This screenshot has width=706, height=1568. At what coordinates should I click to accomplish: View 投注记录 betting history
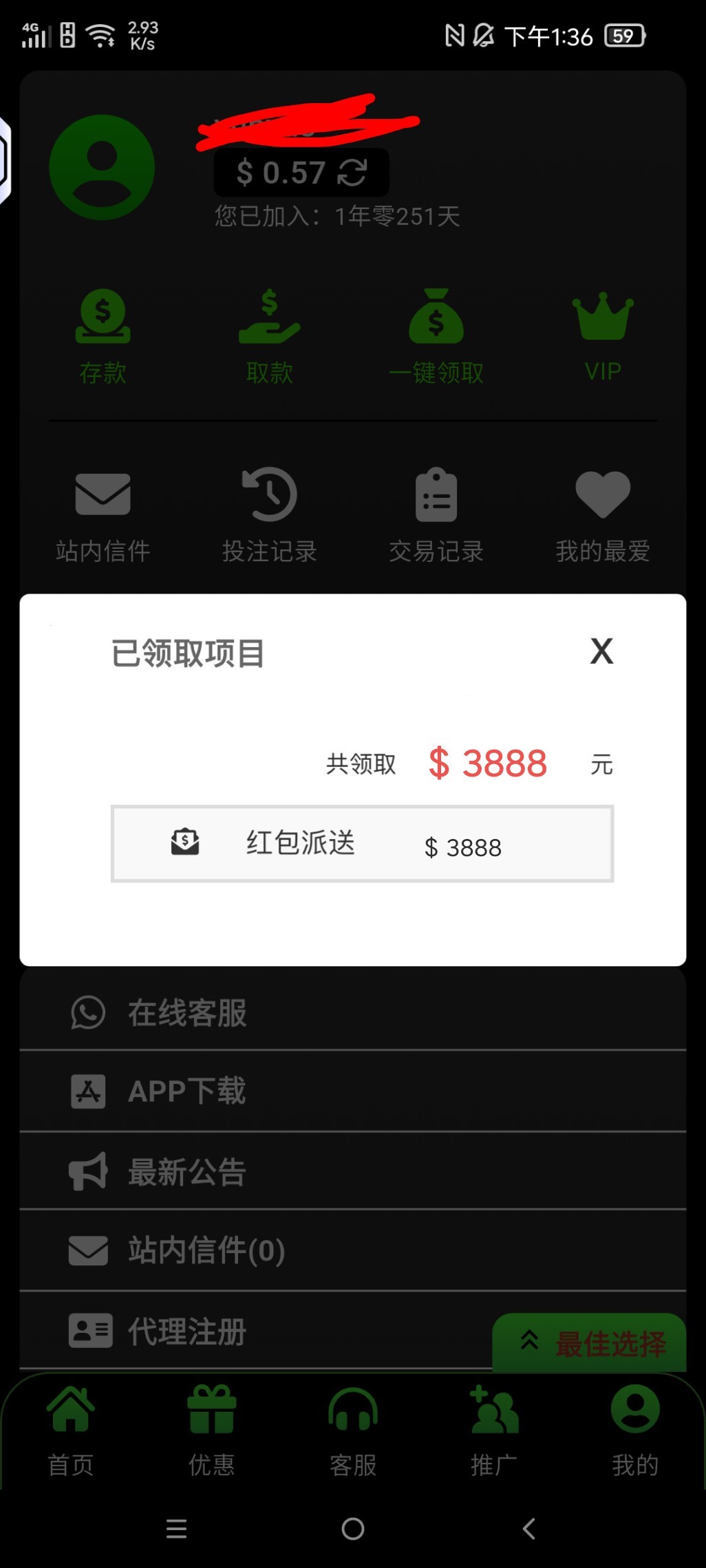pos(269,513)
